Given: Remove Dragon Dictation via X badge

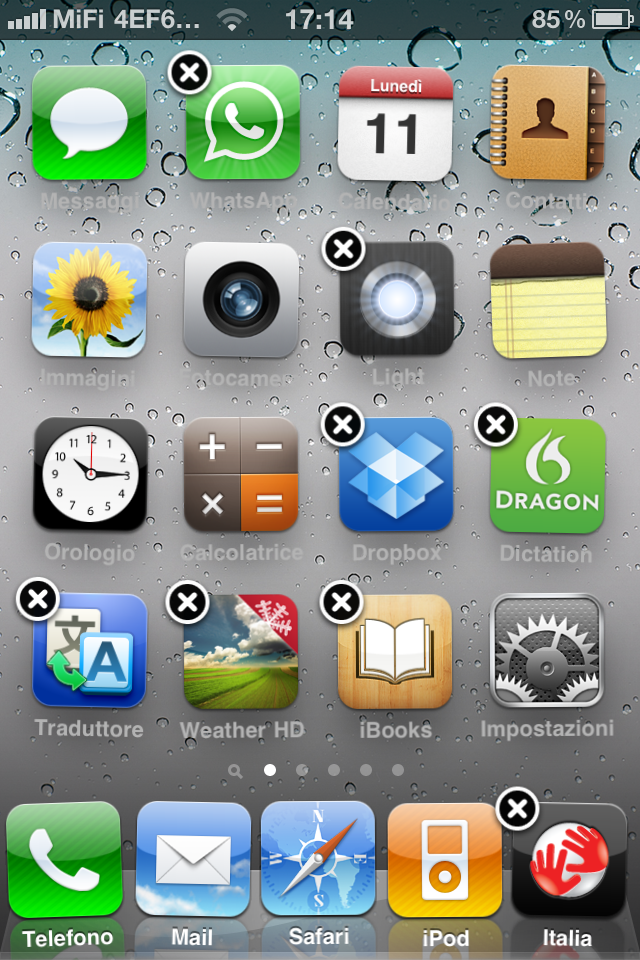Looking at the screenshot, I should pos(496,425).
